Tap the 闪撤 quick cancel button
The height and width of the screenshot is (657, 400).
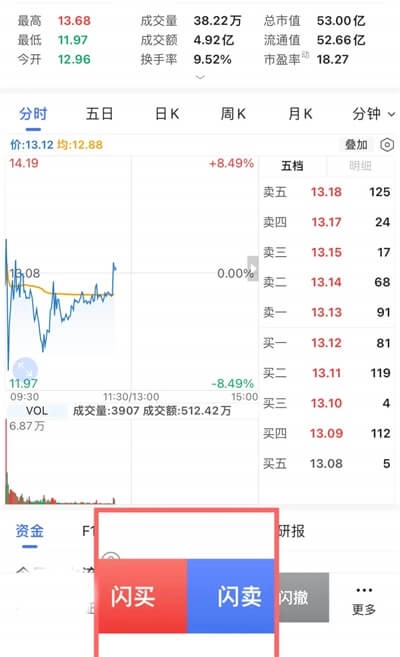coord(303,598)
